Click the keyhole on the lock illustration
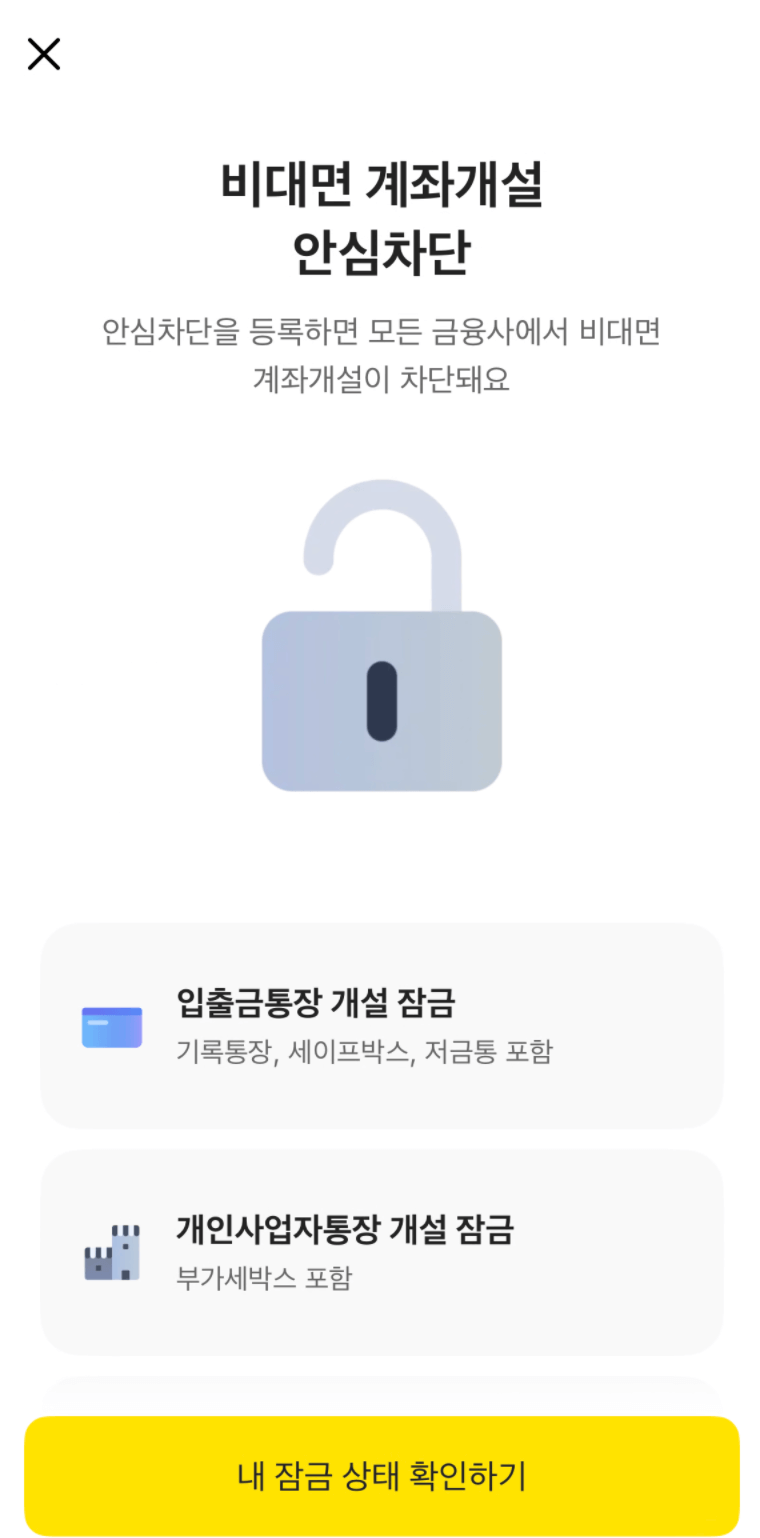Image resolution: width=760 pixels, height=1538 pixels. pyautogui.click(x=381, y=702)
